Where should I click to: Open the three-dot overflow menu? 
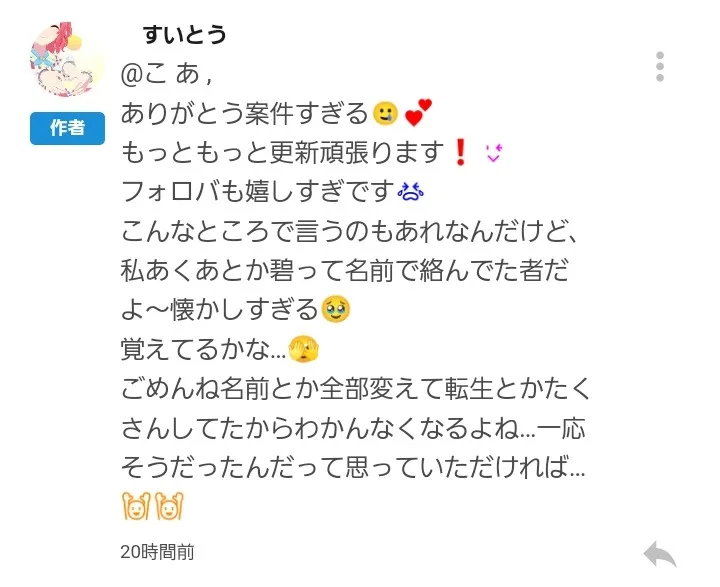(660, 66)
